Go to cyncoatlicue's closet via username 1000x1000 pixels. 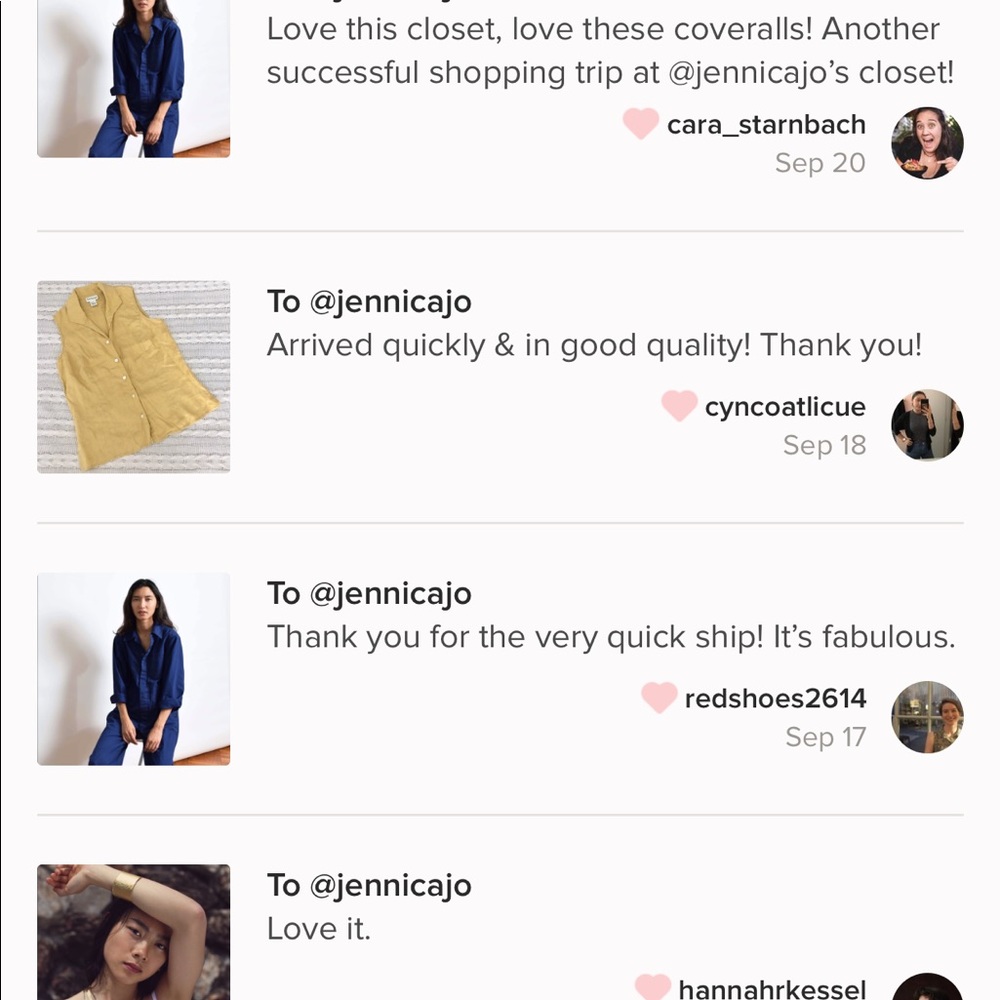[x=785, y=407]
